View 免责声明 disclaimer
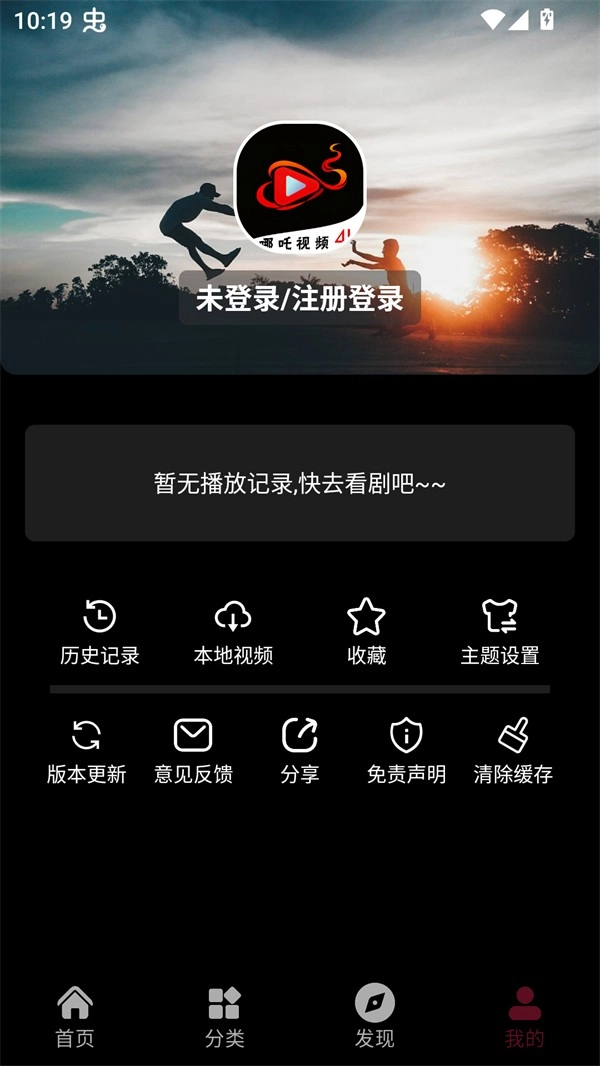Screen dimensions: 600x1066 tap(406, 750)
